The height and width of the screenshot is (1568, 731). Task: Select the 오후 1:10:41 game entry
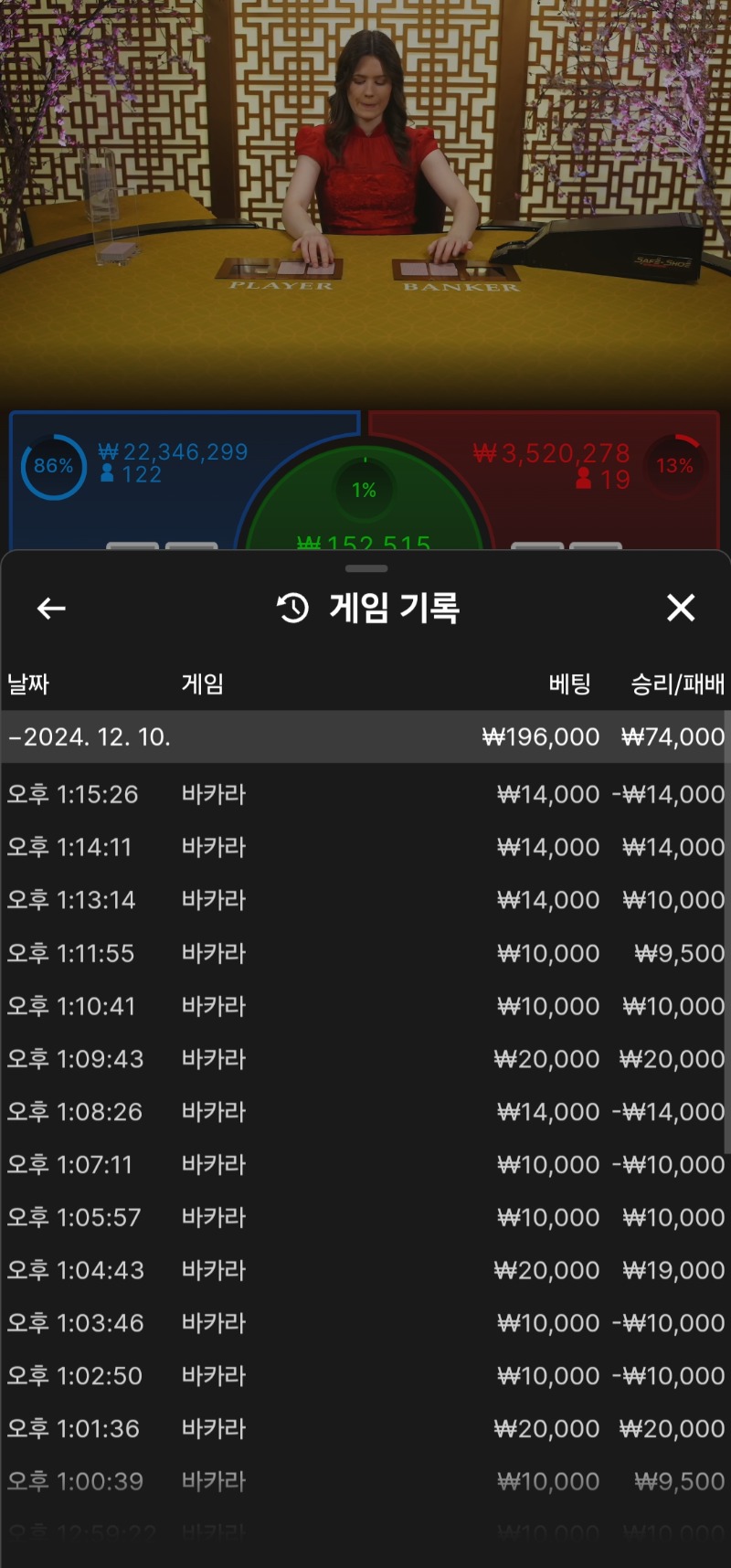[x=365, y=1006]
